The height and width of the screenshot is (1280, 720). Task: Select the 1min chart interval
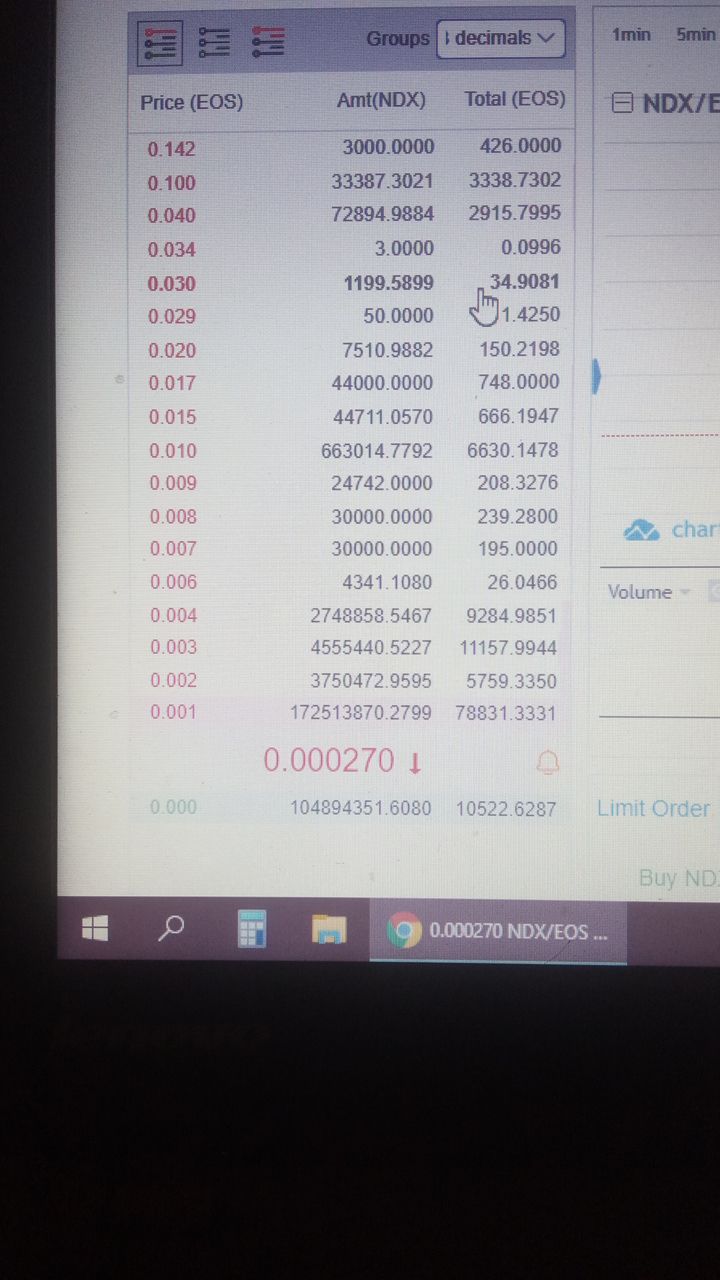631,34
